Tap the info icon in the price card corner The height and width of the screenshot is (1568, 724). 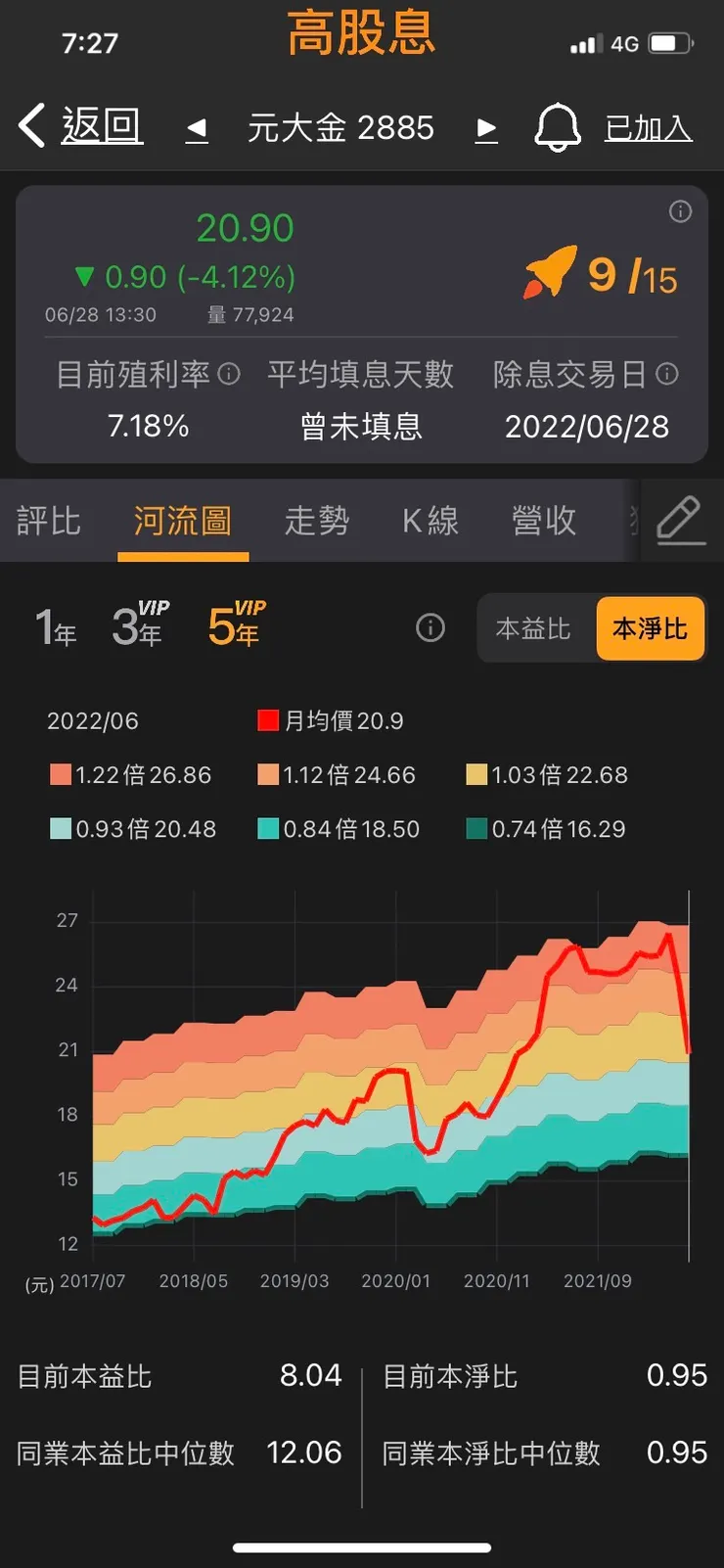[x=680, y=211]
